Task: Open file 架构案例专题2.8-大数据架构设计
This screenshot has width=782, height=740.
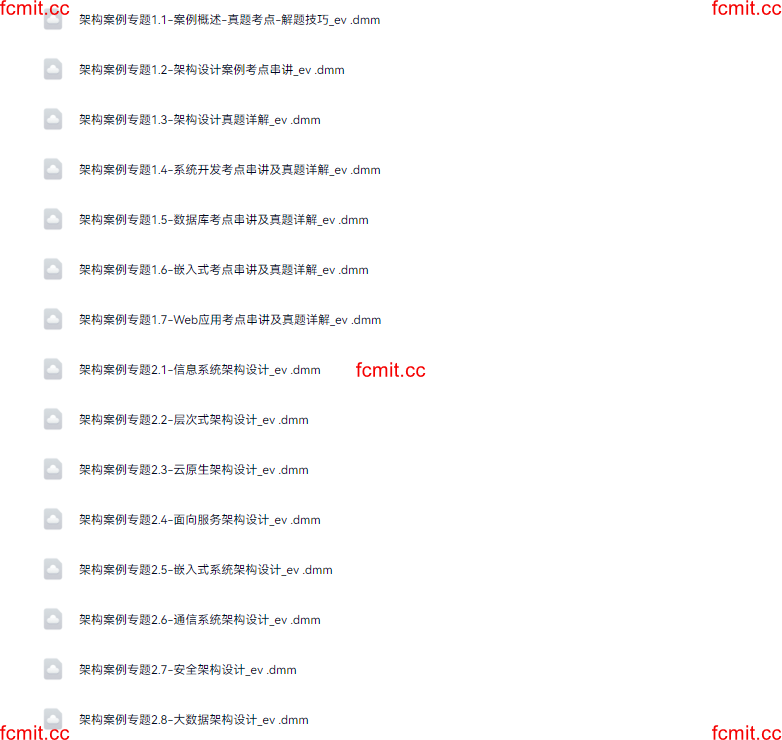Action: click(x=193, y=720)
